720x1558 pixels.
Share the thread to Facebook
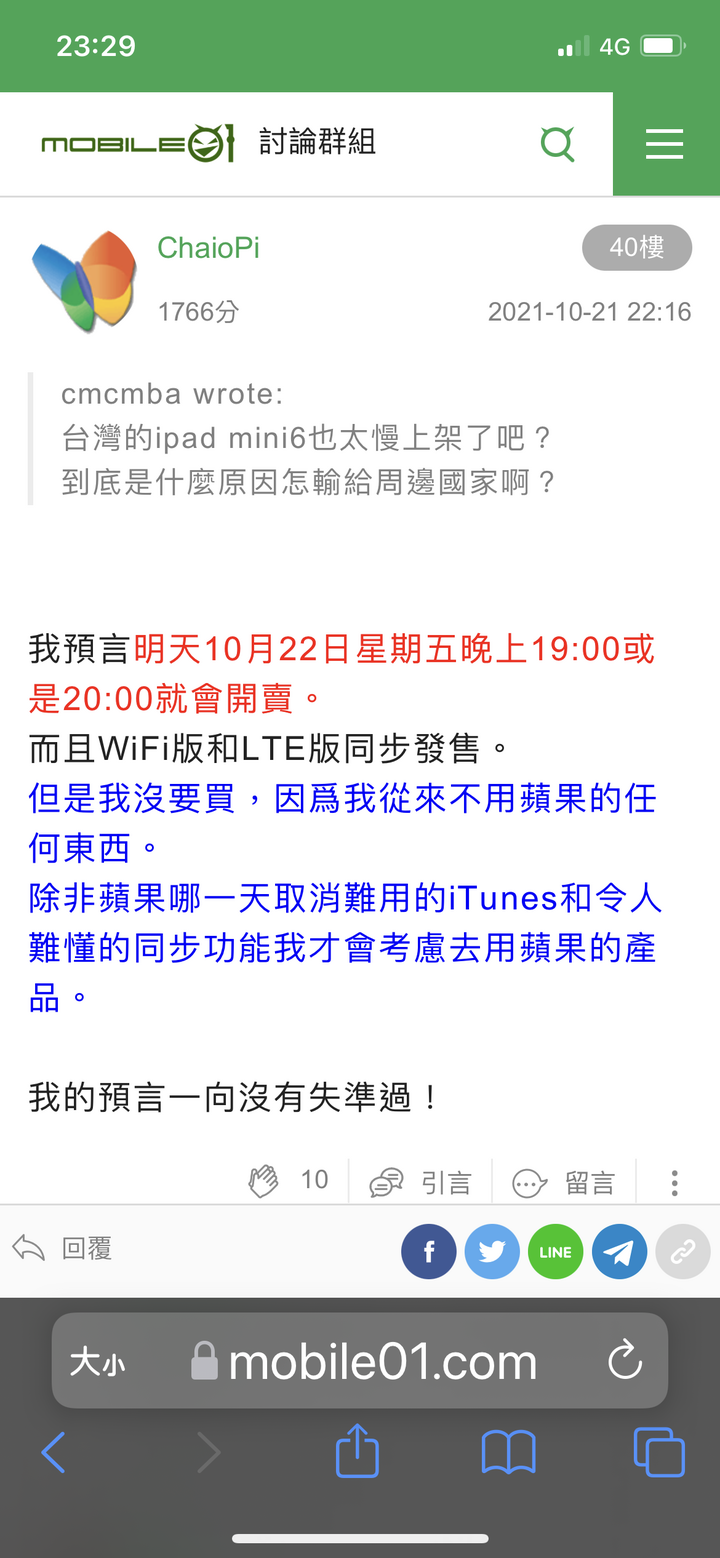click(429, 1252)
